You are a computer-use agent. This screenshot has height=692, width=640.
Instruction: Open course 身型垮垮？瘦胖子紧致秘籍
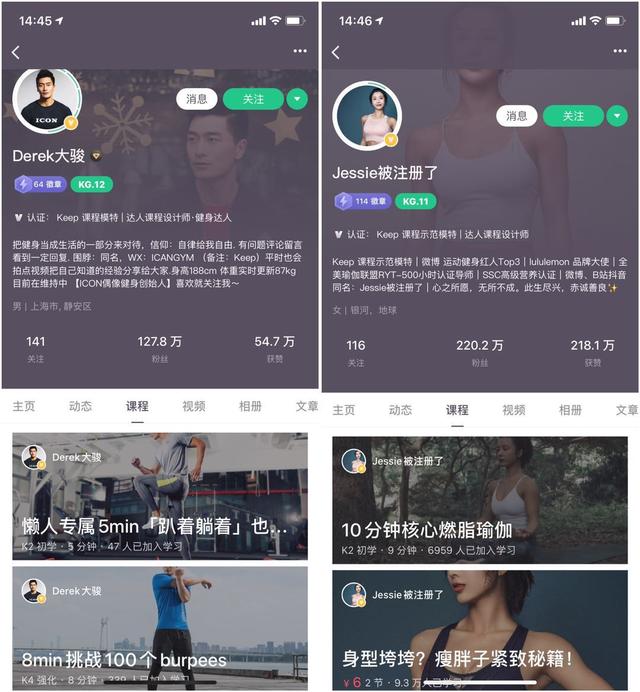[x=480, y=632]
